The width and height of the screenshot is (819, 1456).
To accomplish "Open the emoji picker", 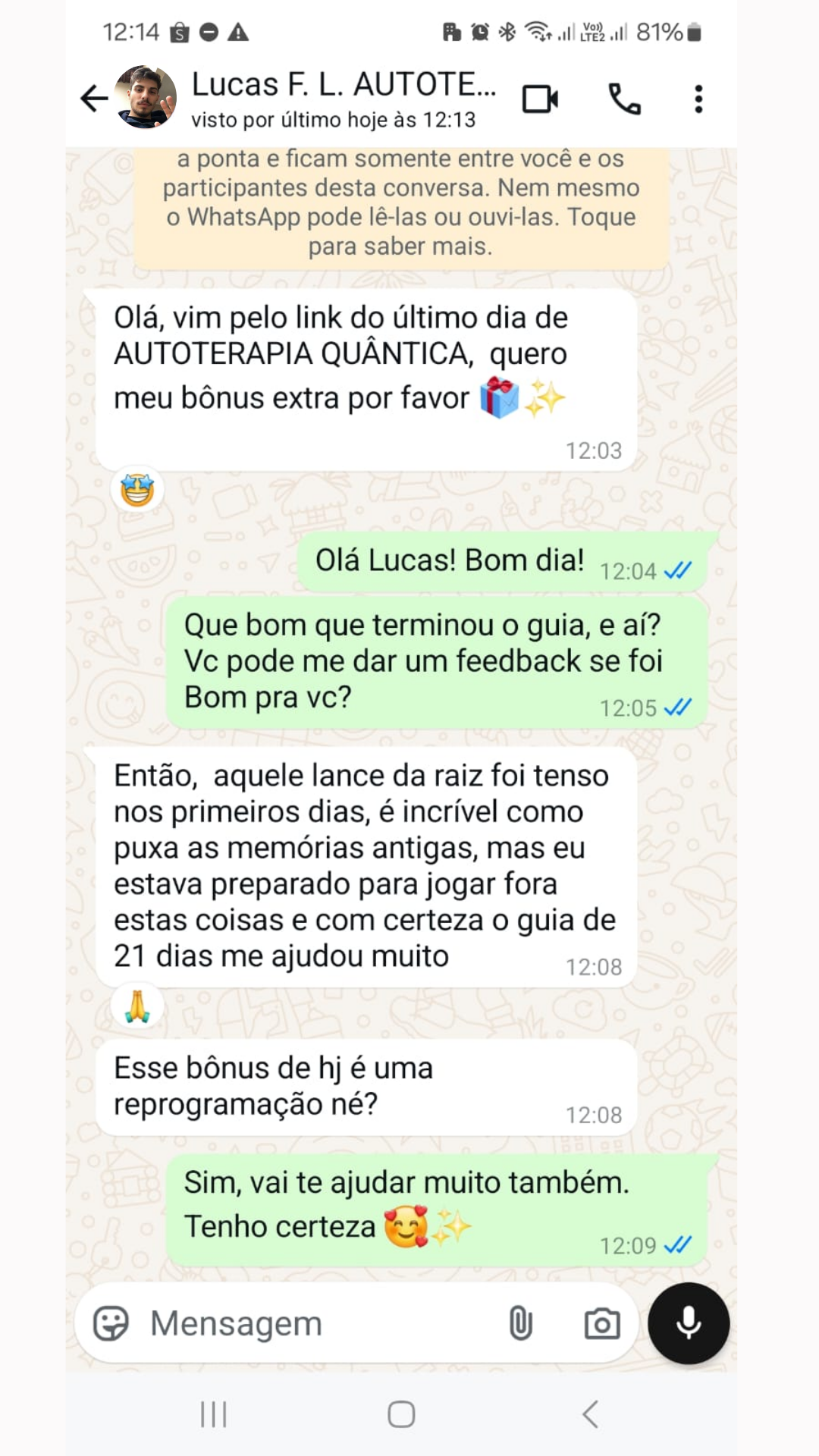I will click(111, 1324).
